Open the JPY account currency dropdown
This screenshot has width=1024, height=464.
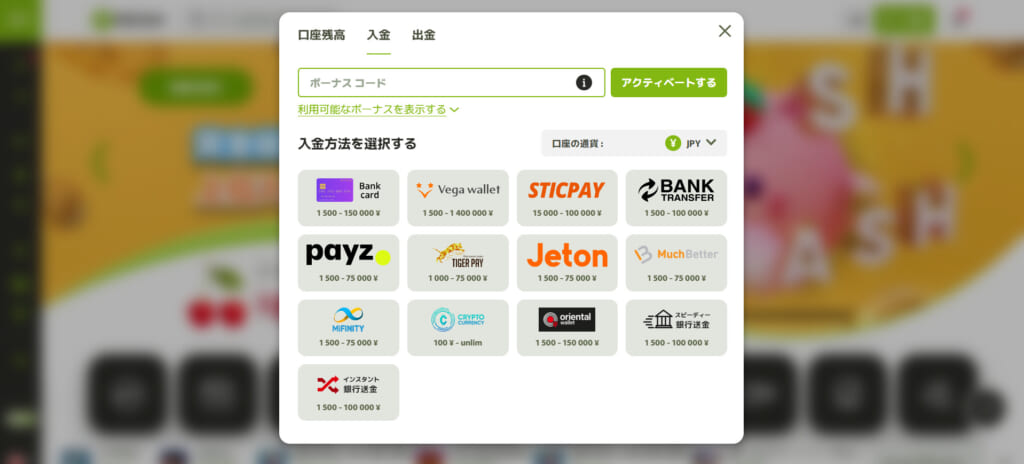tap(691, 143)
